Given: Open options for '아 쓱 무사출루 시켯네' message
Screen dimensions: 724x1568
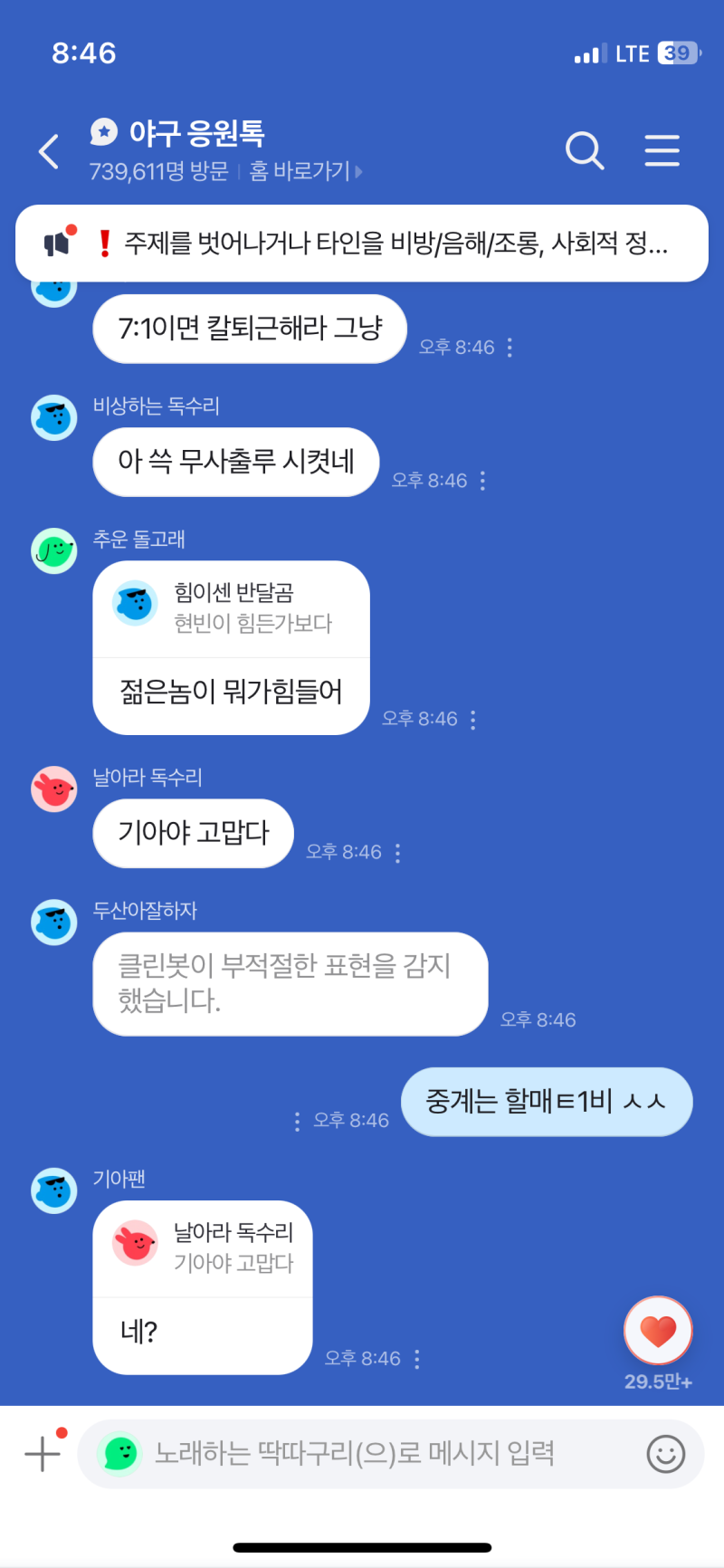Looking at the screenshot, I should coord(482,481).
